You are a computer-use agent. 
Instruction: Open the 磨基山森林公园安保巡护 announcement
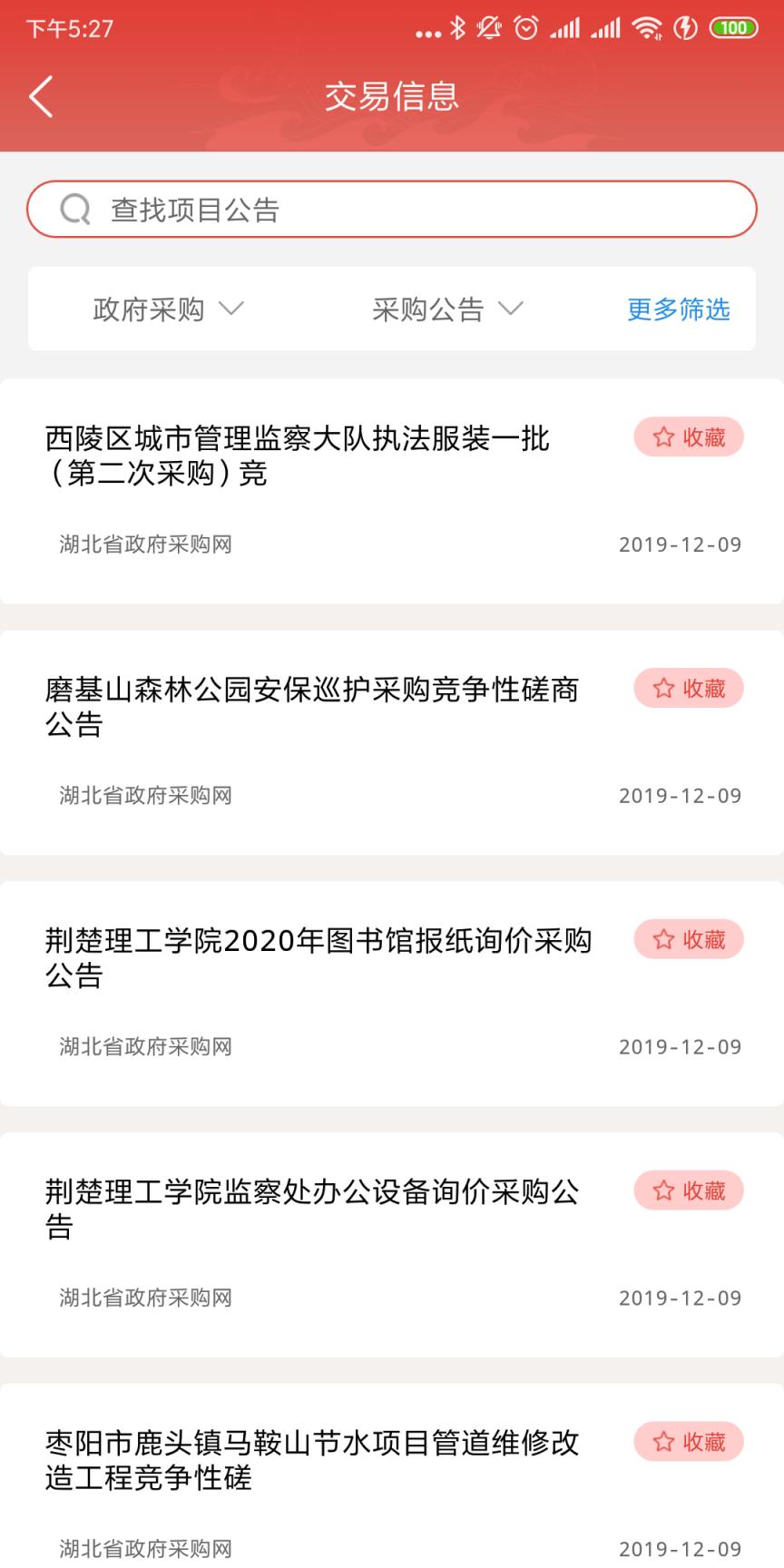pos(318,707)
